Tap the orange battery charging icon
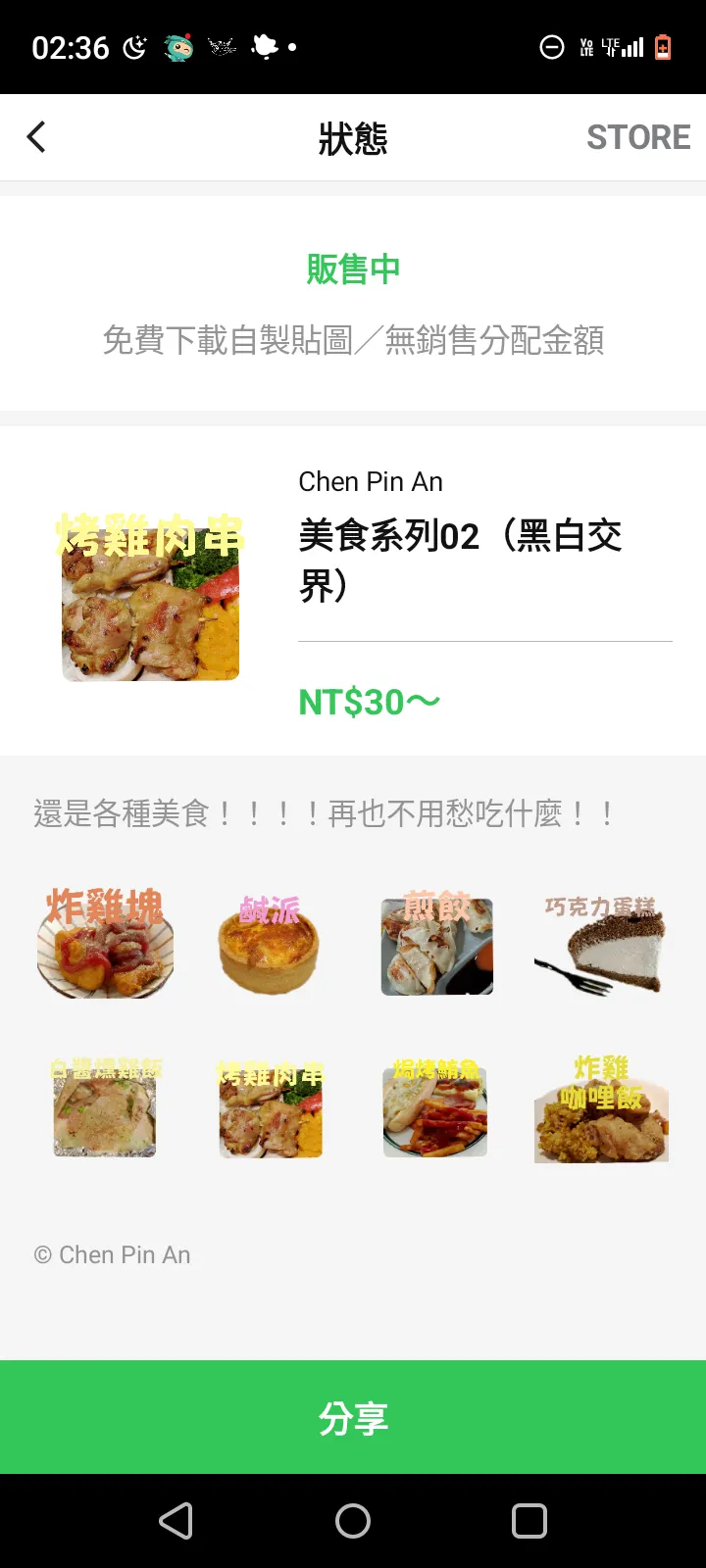This screenshot has height=1568, width=706. (664, 46)
